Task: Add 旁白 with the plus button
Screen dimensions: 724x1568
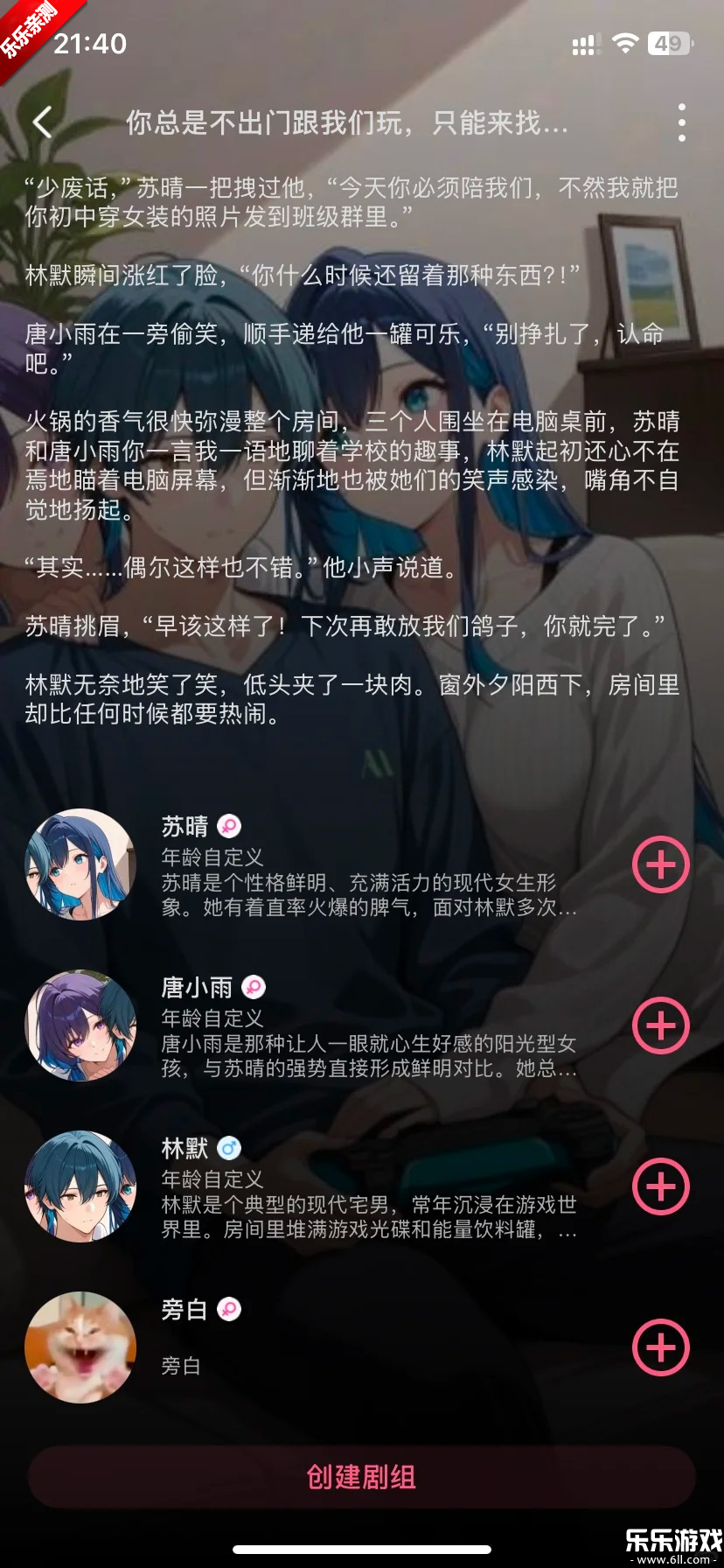Action: 660,1347
